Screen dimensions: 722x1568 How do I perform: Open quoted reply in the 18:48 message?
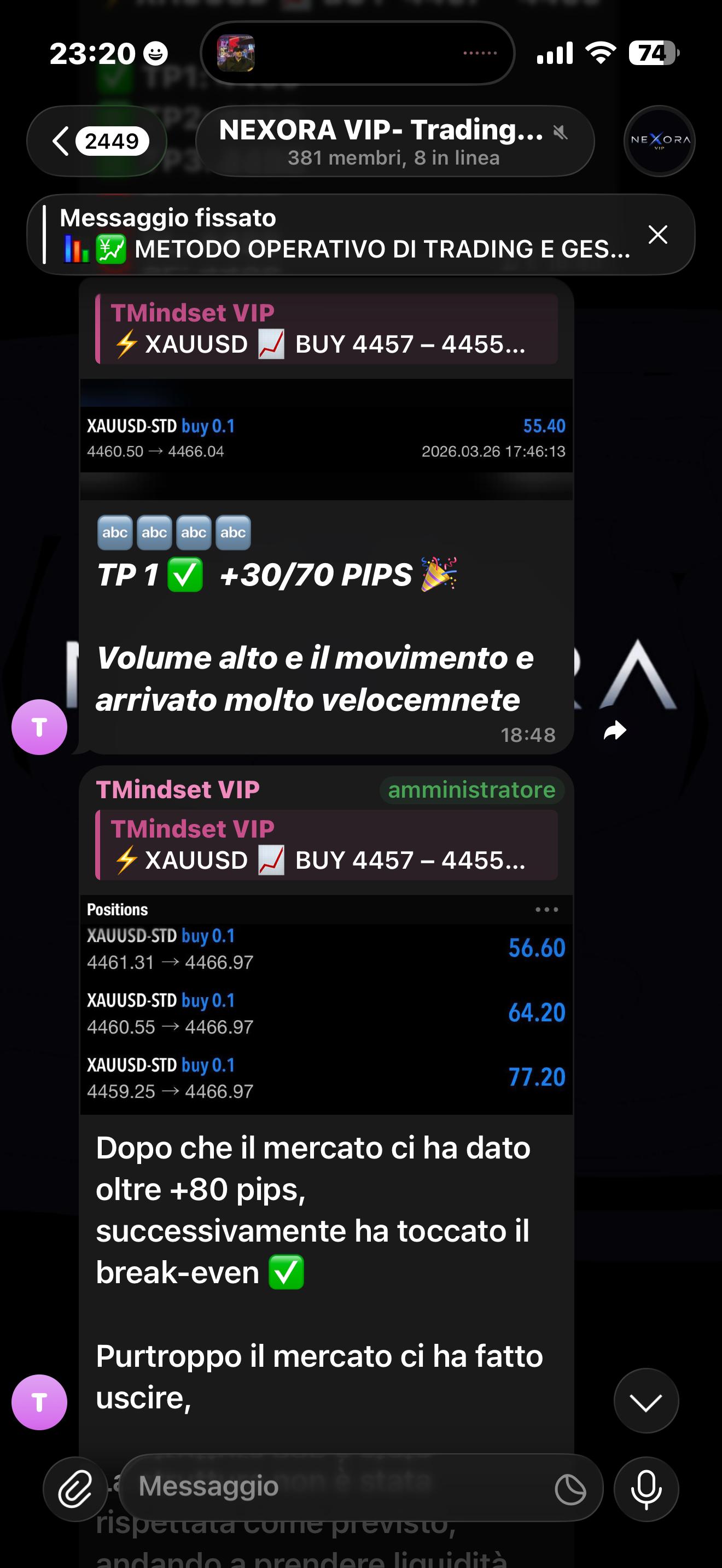[x=327, y=329]
